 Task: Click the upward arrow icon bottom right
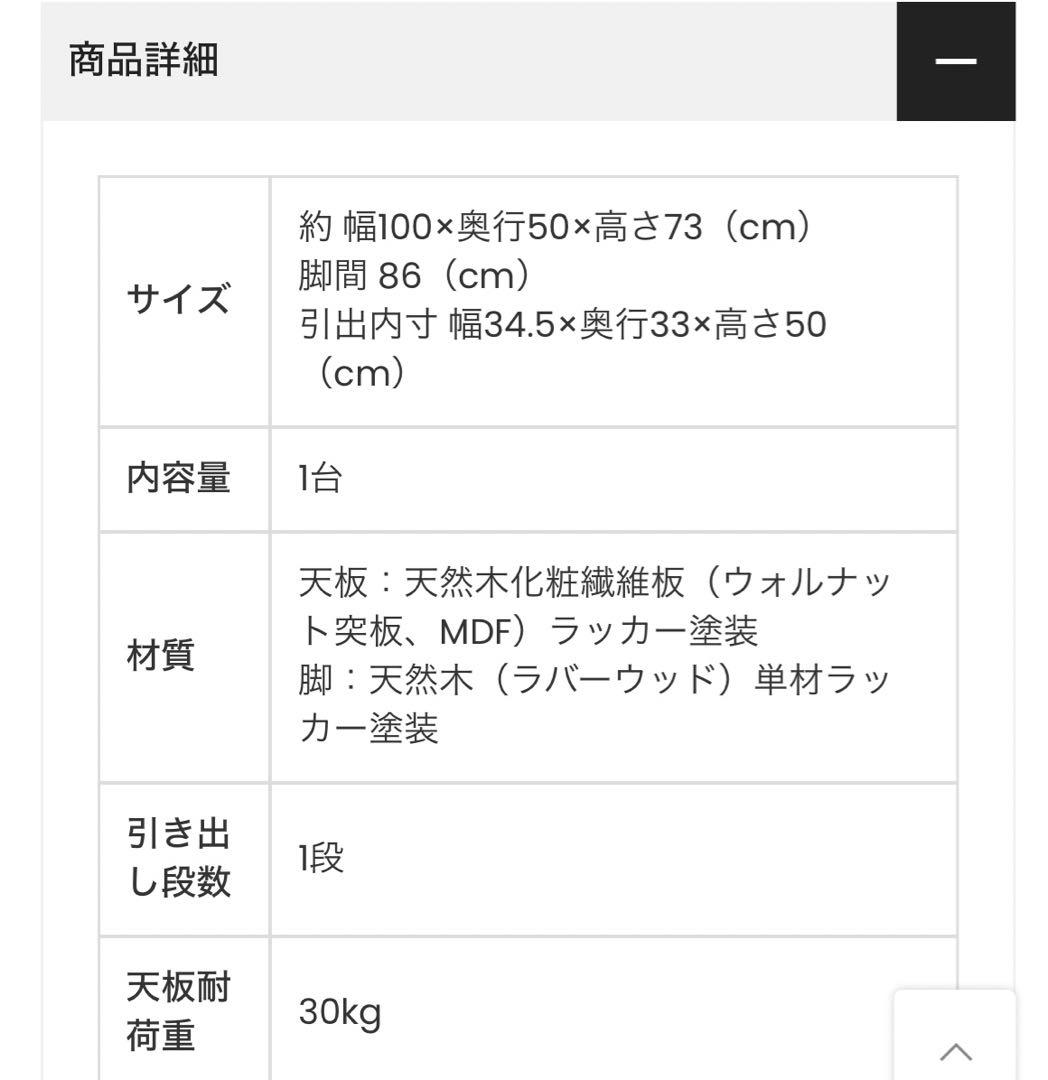point(955,1050)
